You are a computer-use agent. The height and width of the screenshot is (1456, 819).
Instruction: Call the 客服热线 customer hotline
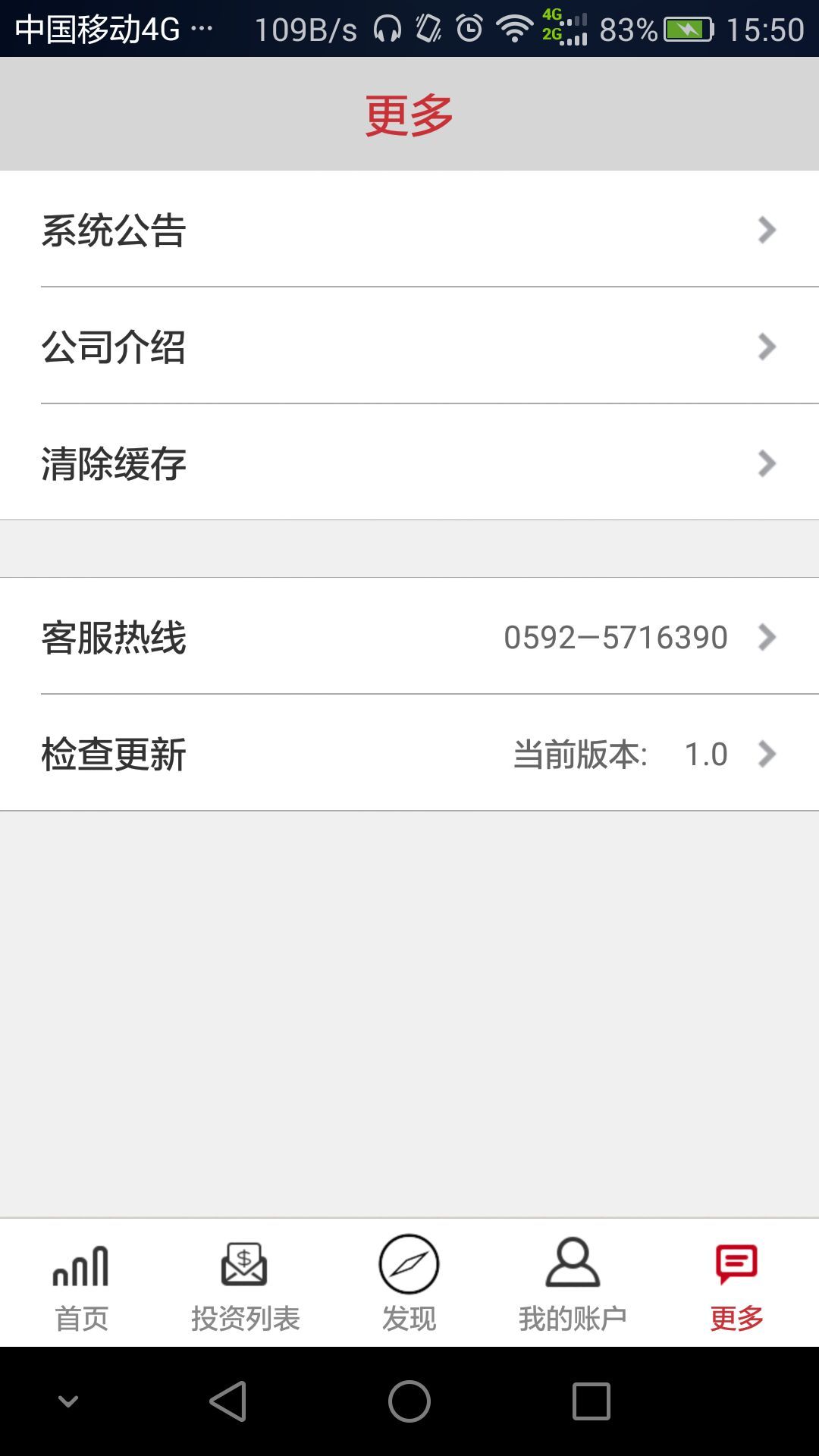pos(409,636)
